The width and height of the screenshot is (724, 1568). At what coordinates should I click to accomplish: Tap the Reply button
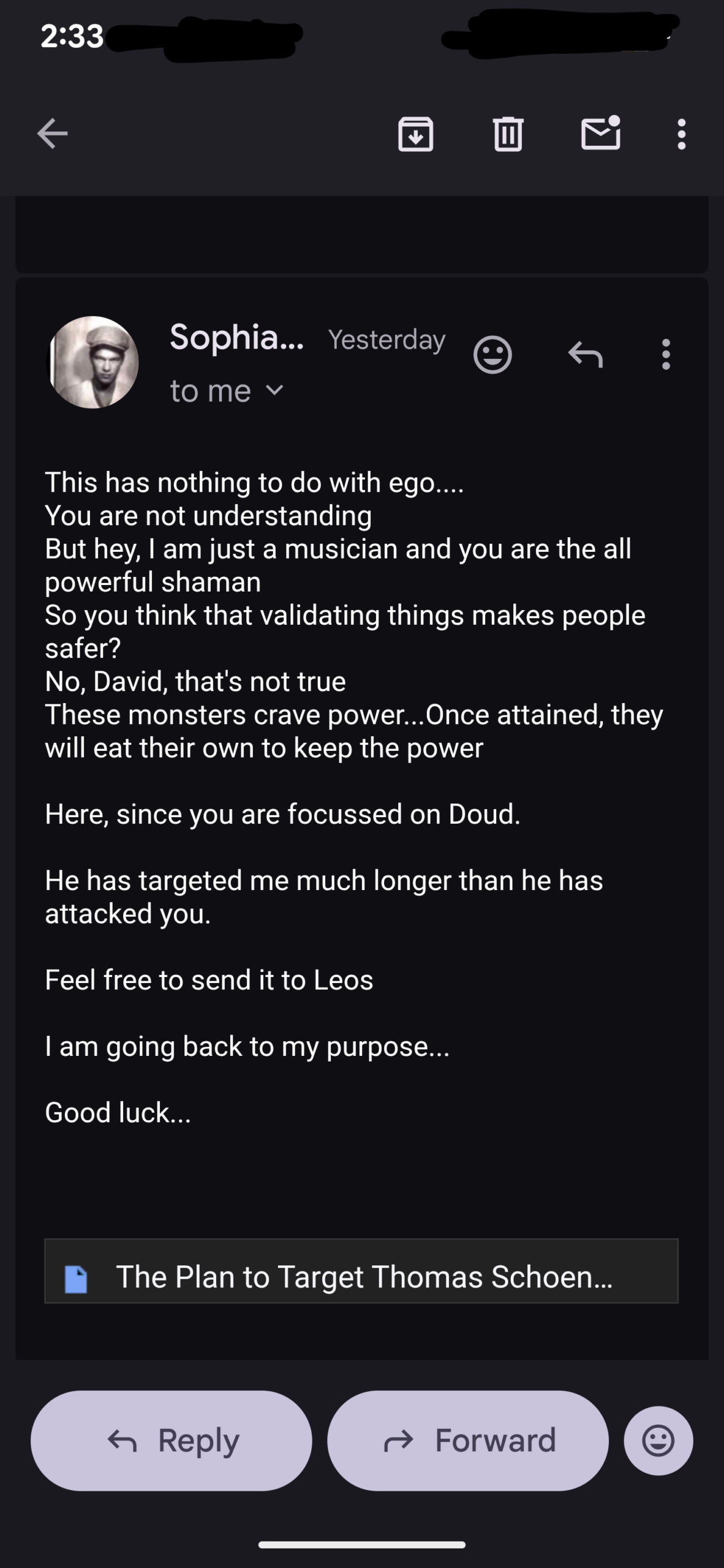[172, 1441]
